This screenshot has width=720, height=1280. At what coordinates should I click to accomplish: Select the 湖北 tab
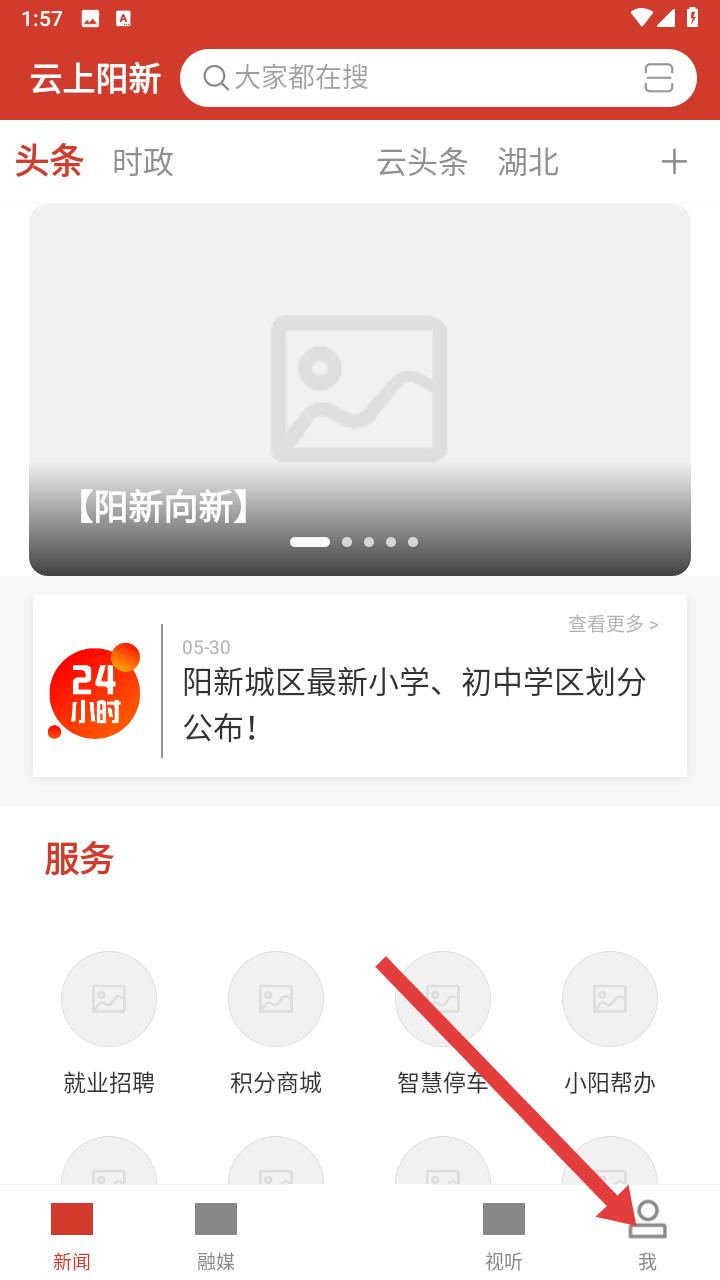[528, 162]
